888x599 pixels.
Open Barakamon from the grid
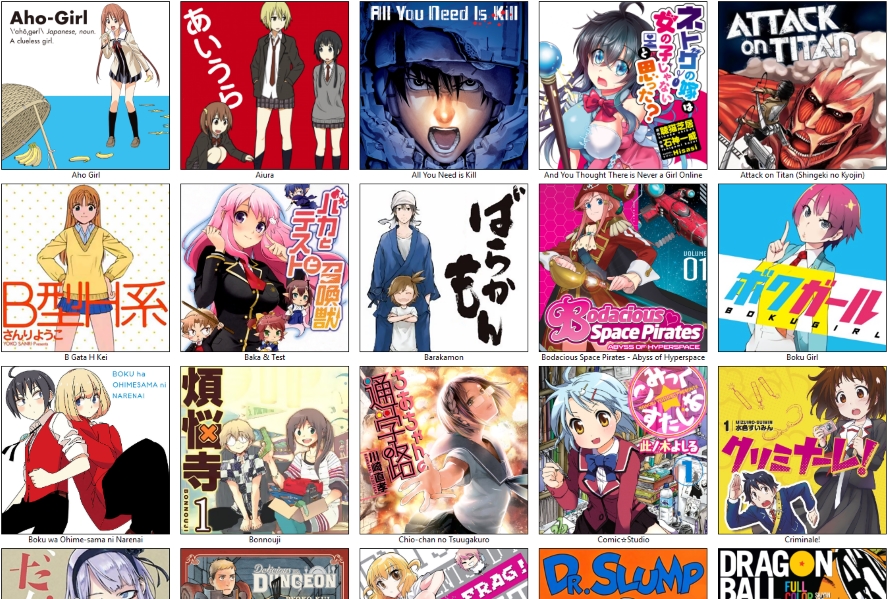[x=444, y=268]
